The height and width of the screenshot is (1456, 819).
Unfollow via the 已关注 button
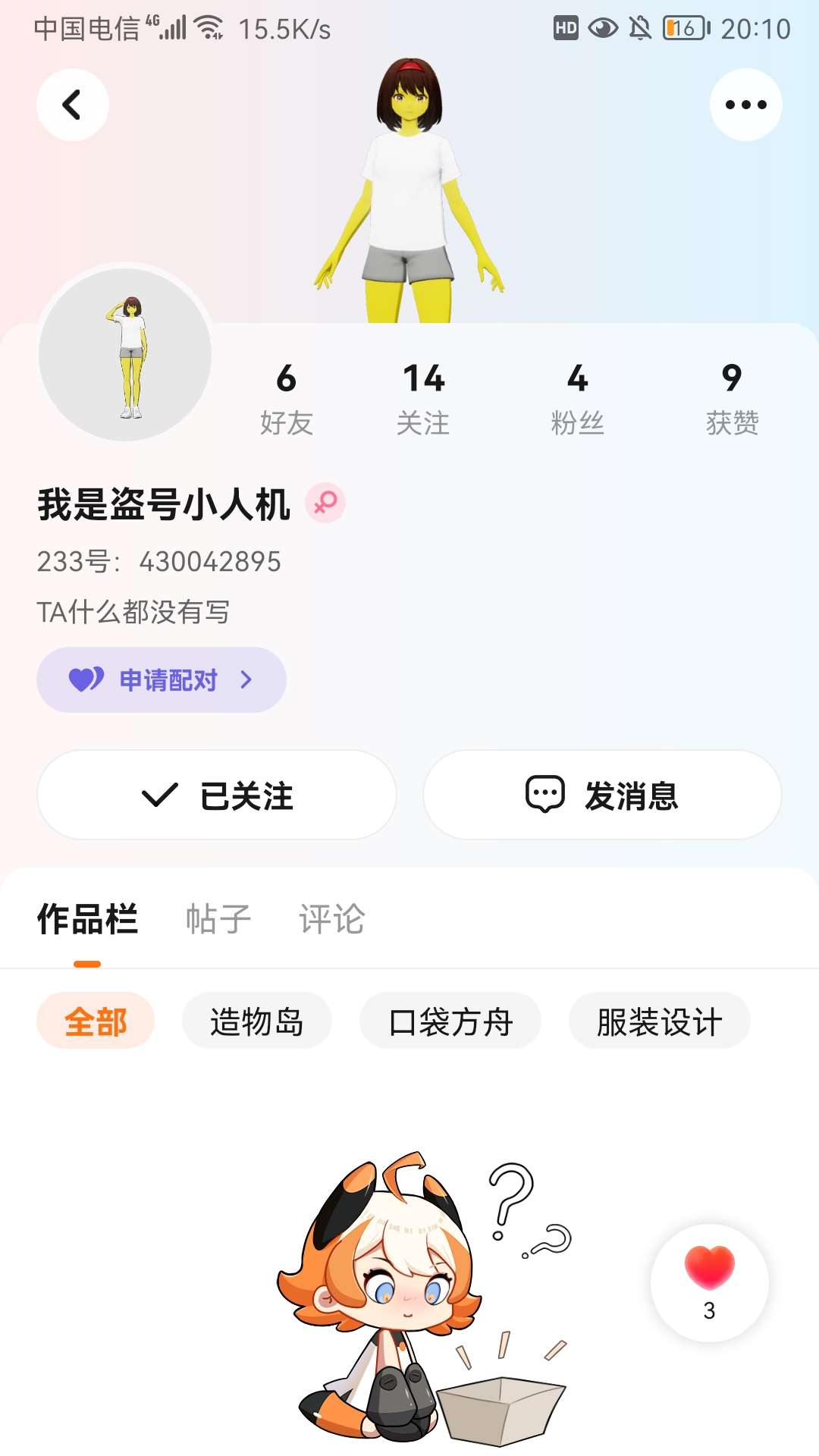(217, 795)
